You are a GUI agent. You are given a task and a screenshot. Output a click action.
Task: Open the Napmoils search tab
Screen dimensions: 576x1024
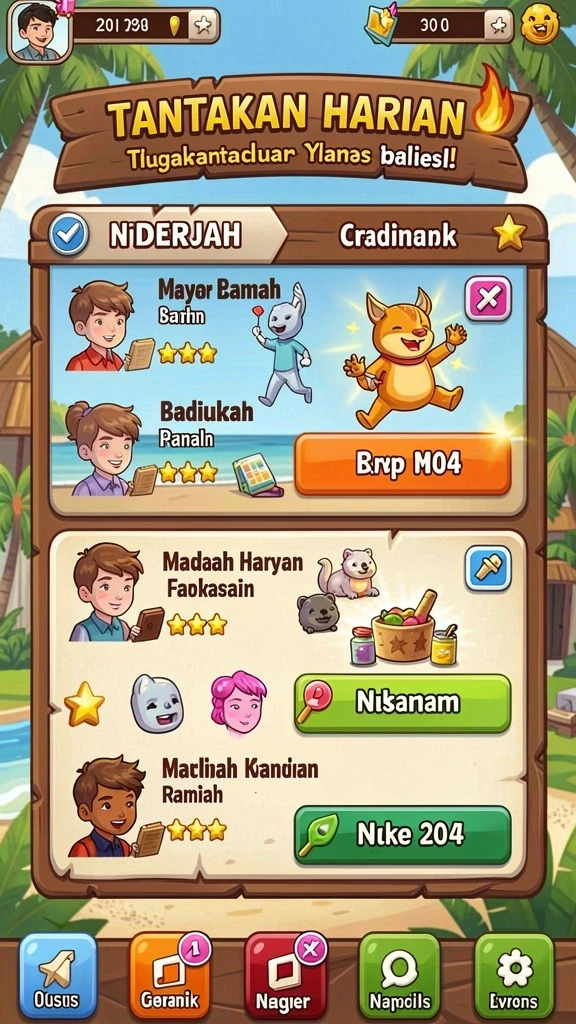400,976
